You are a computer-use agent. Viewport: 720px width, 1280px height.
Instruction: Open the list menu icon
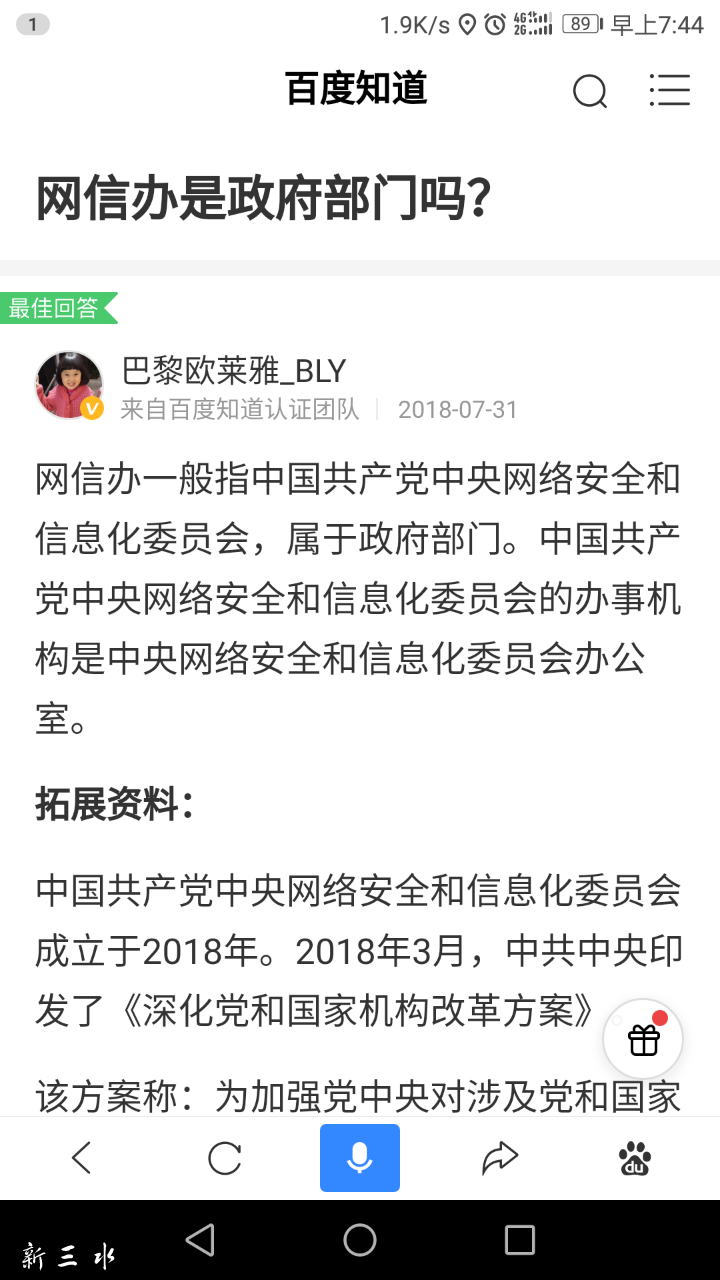point(669,90)
